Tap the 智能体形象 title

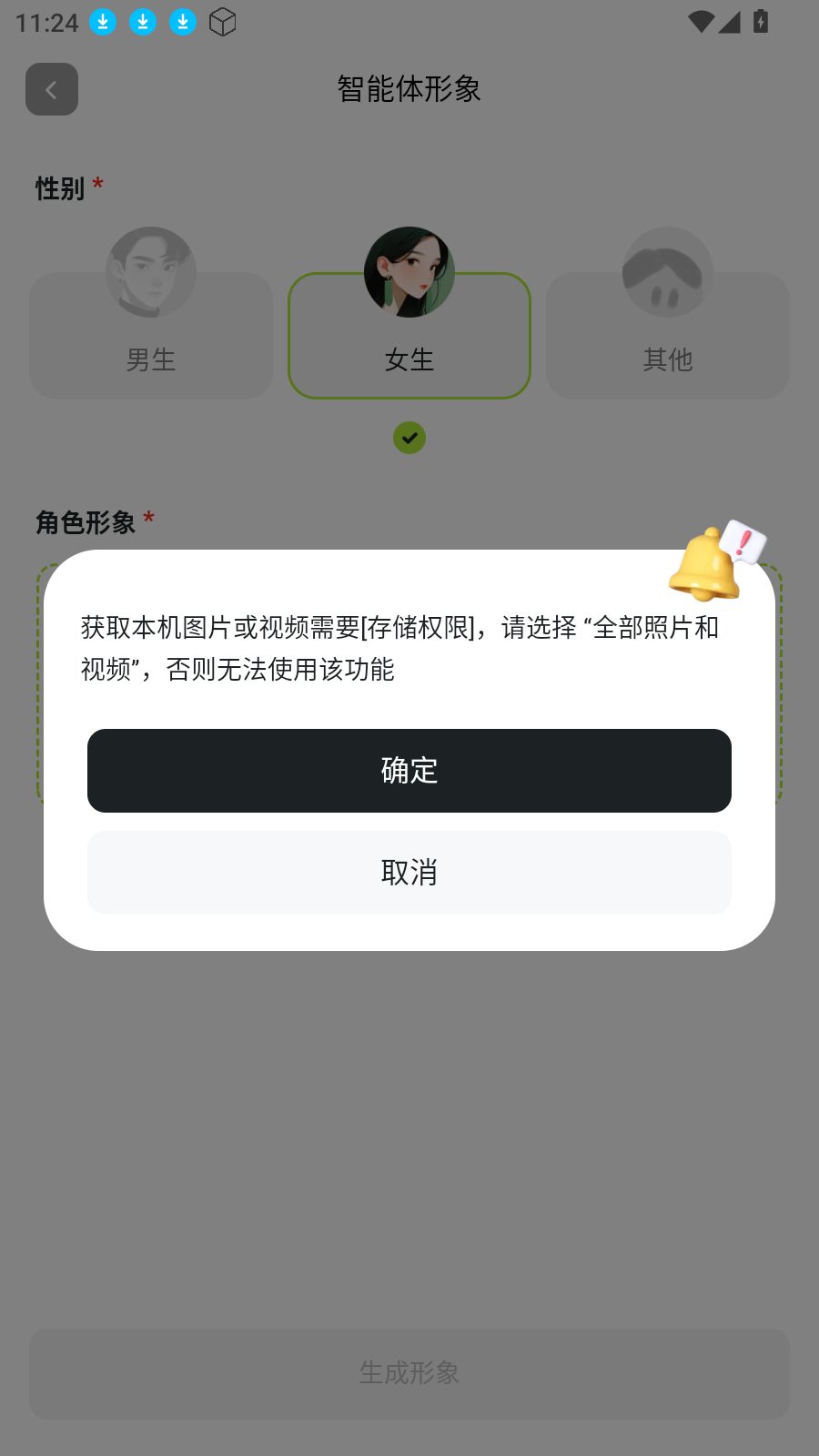pos(409,90)
